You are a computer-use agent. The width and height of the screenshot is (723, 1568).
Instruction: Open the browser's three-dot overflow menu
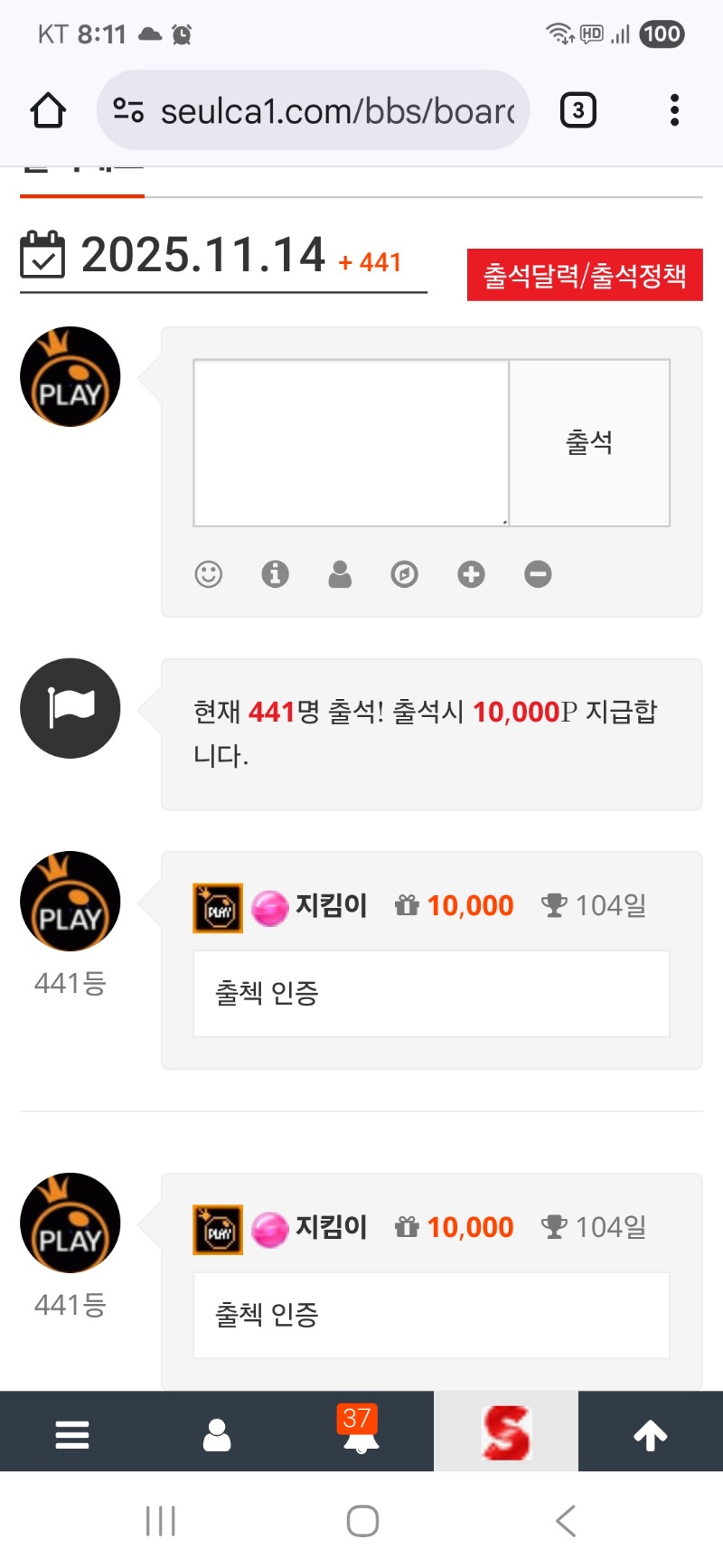673,109
